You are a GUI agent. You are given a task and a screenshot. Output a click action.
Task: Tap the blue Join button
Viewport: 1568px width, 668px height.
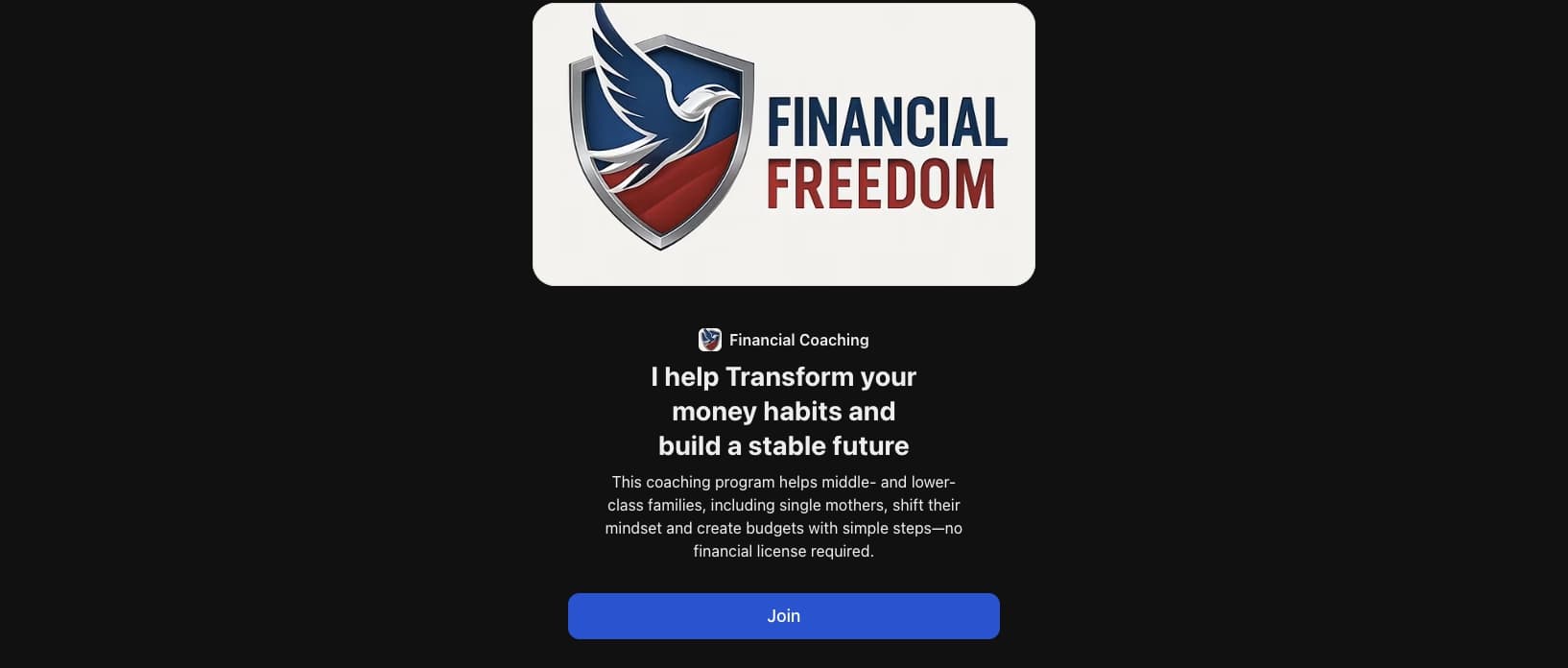[783, 616]
